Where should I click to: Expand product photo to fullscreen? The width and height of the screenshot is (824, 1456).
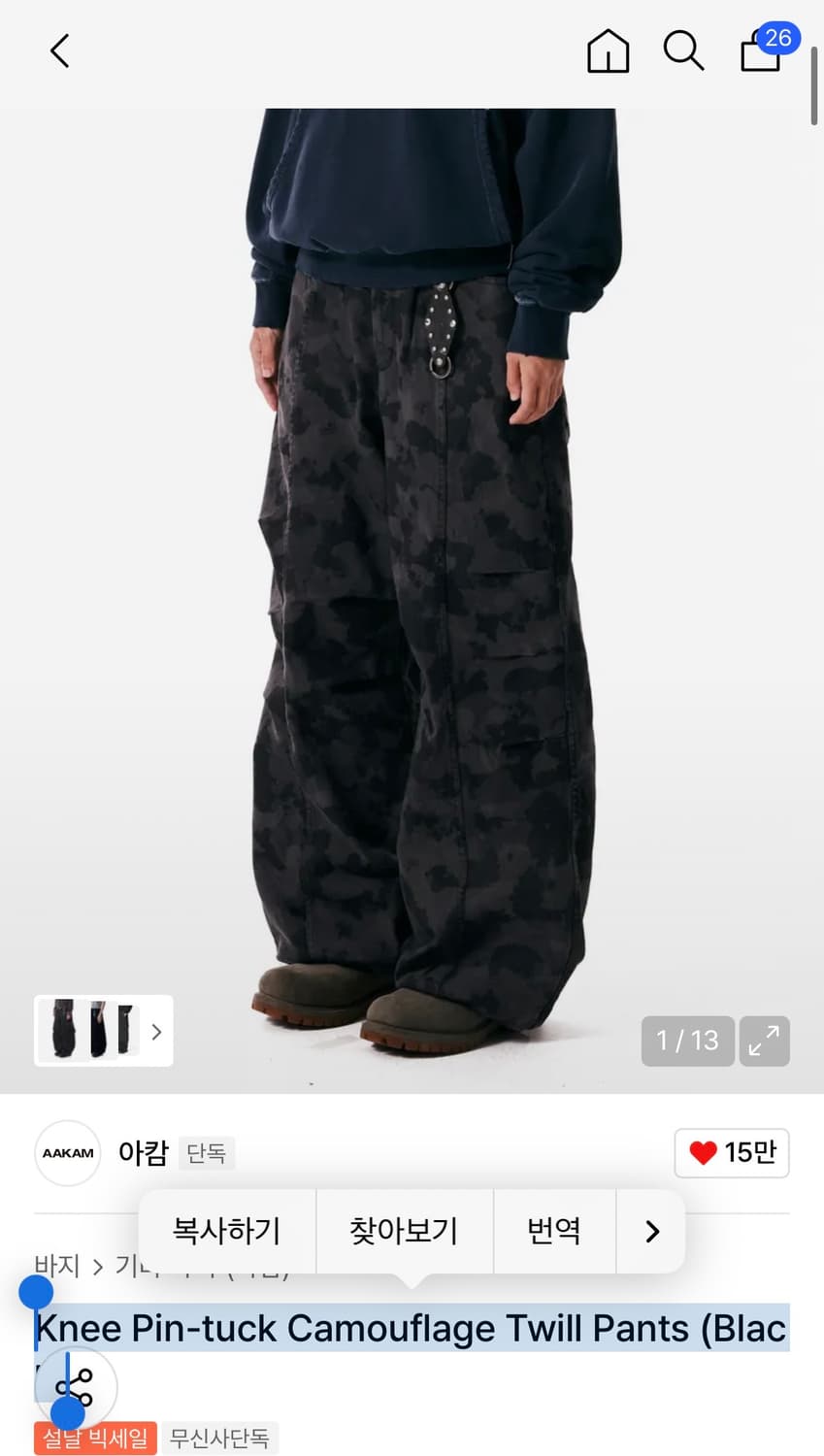click(x=765, y=1041)
